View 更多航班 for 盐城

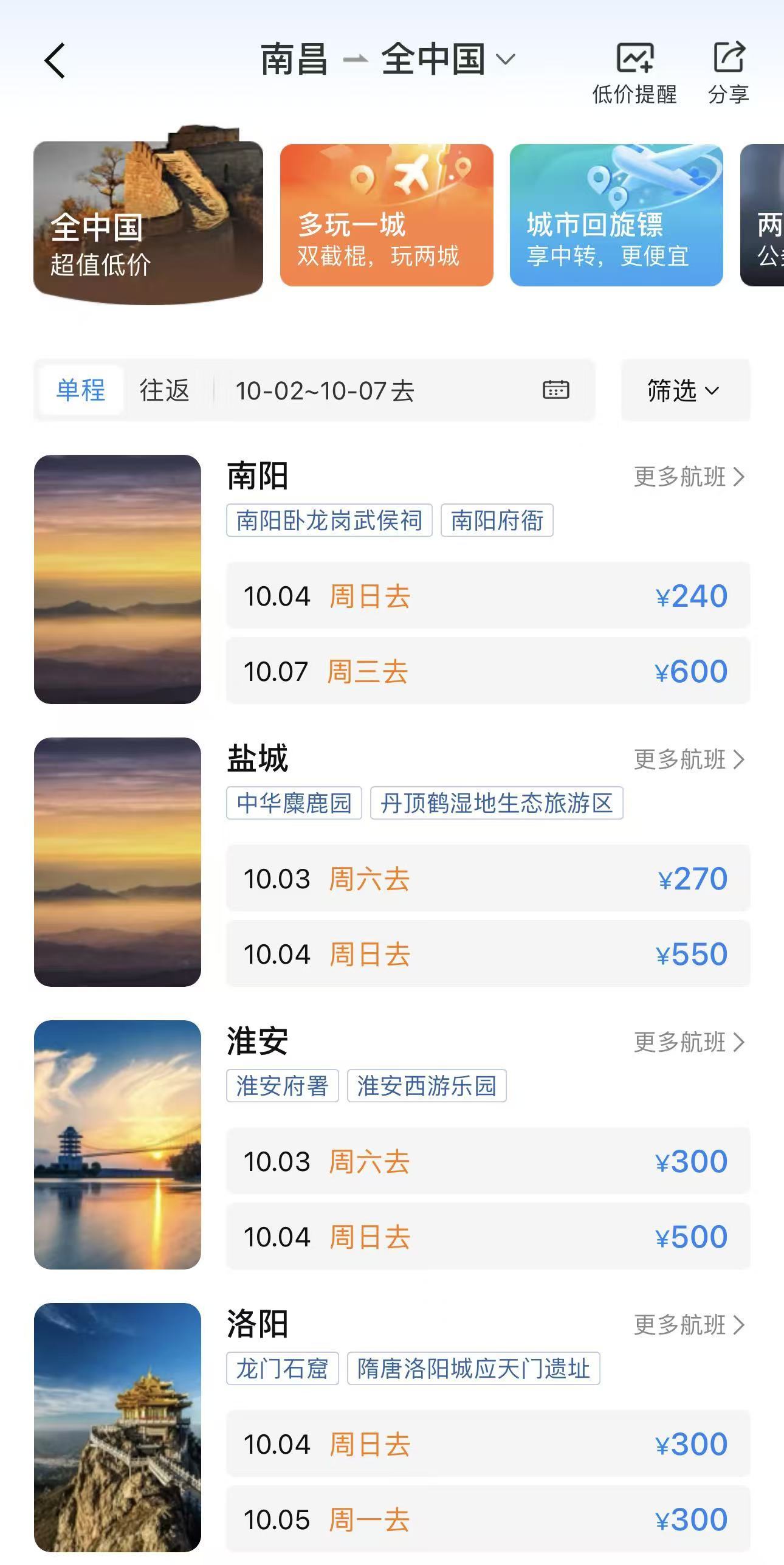pyautogui.click(x=689, y=759)
